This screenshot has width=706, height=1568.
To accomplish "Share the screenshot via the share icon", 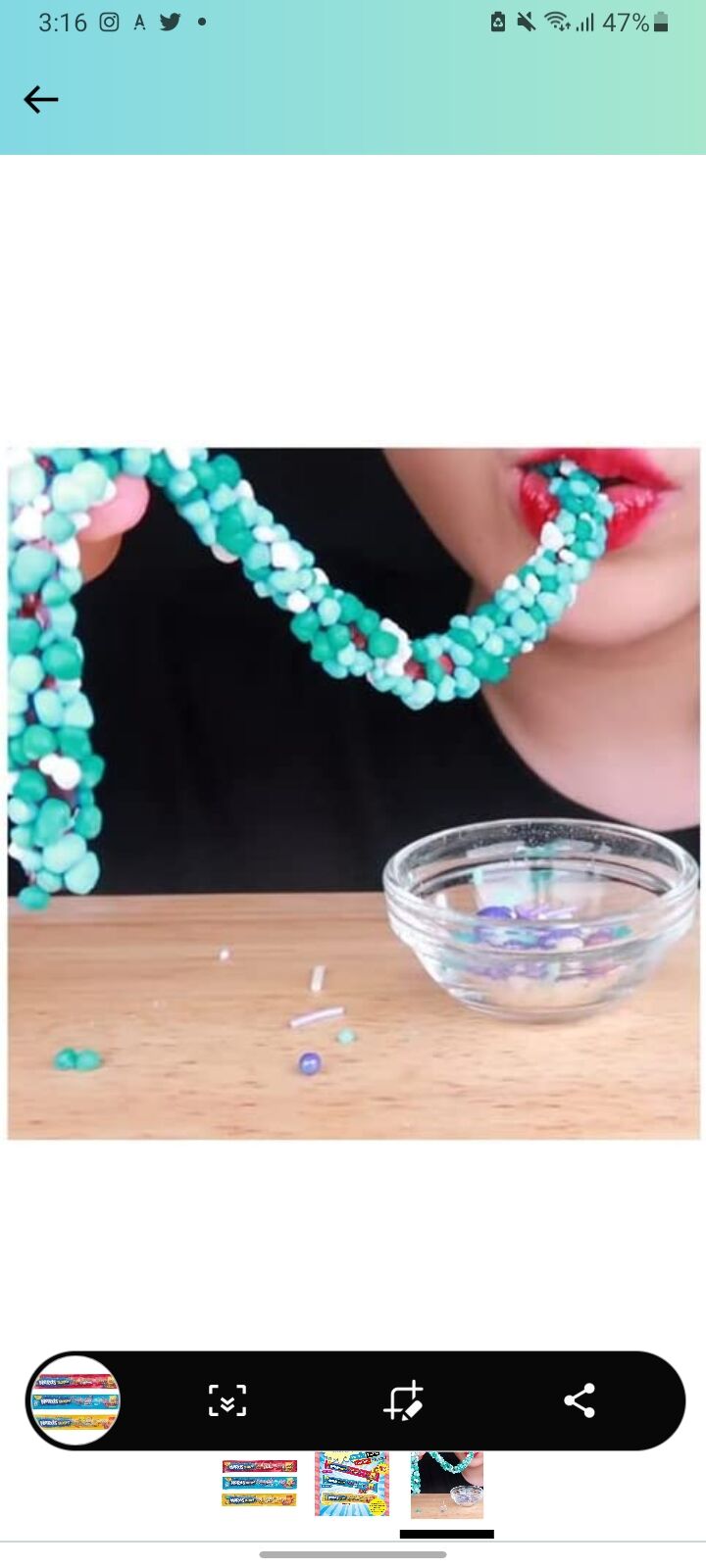I will [580, 1400].
